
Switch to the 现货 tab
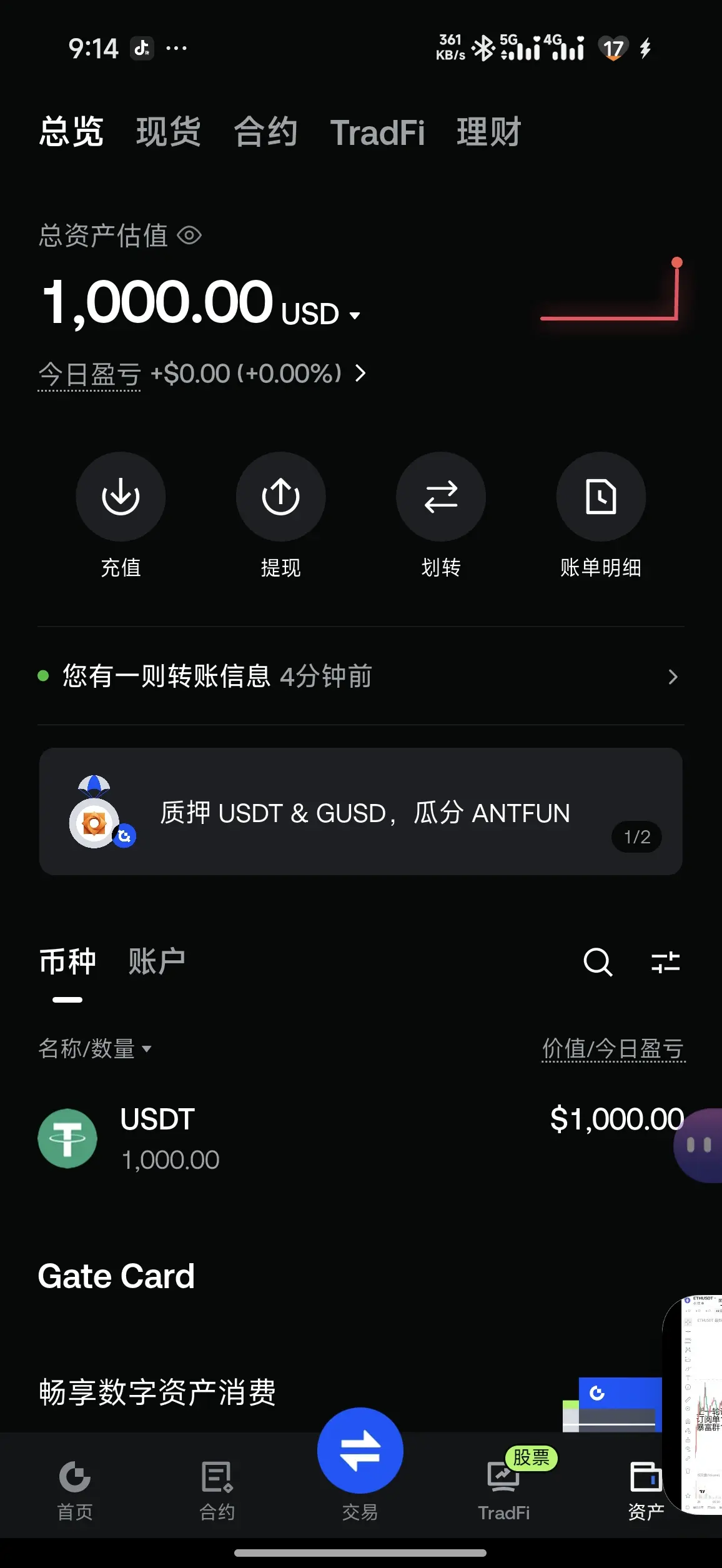tap(169, 132)
